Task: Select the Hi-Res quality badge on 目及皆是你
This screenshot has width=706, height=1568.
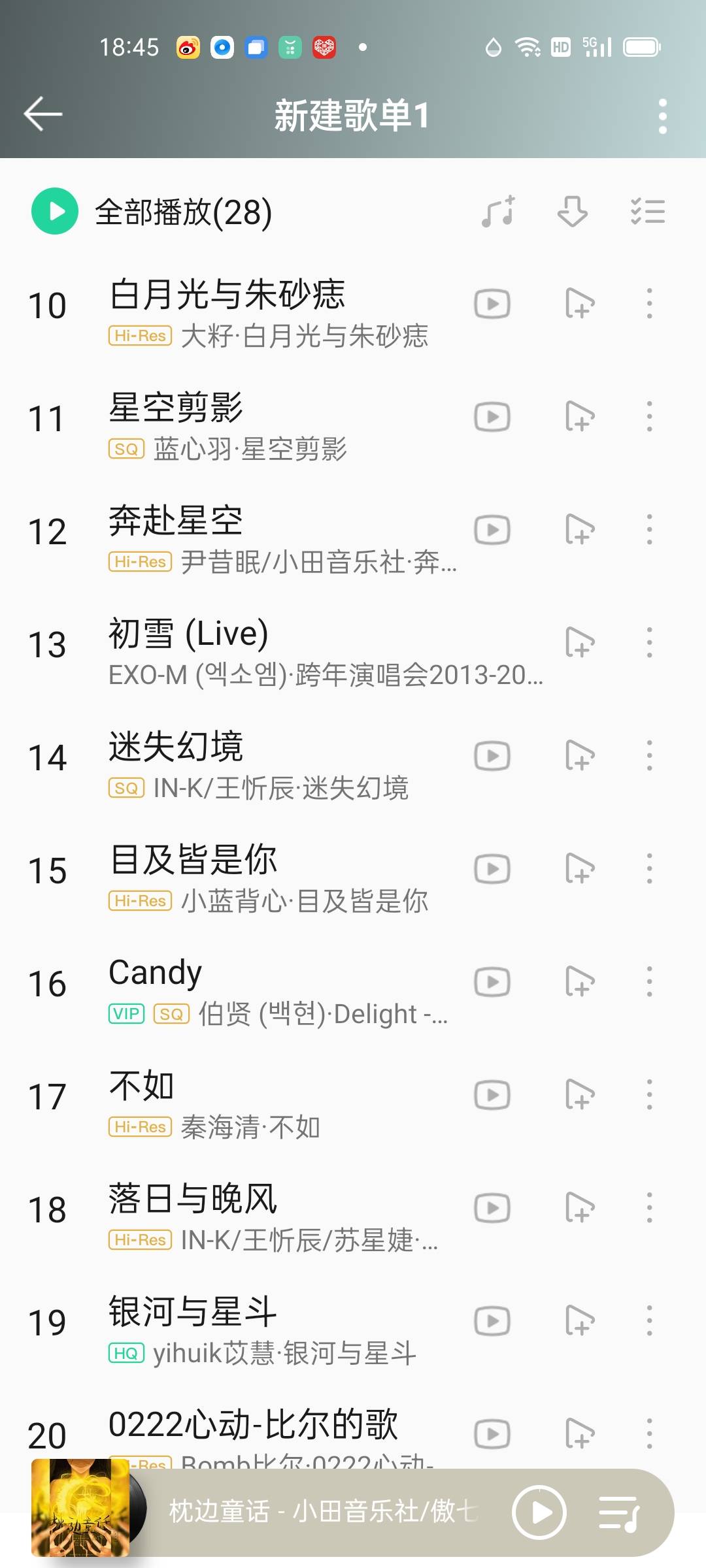Action: point(139,900)
